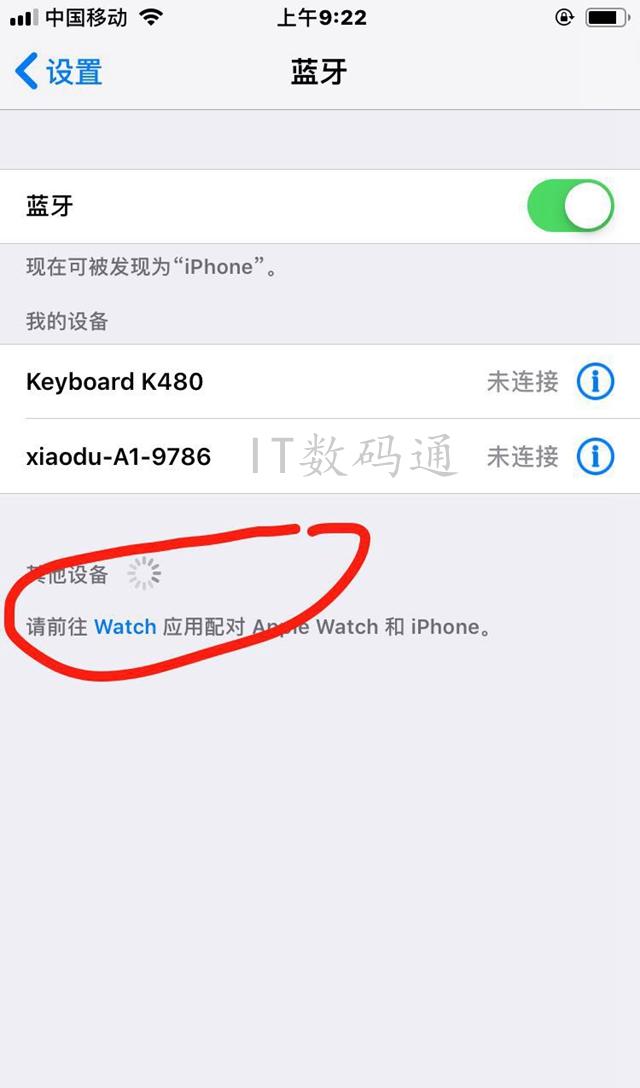
Task: Turn off the 蓝牙 switch
Action: coord(570,206)
